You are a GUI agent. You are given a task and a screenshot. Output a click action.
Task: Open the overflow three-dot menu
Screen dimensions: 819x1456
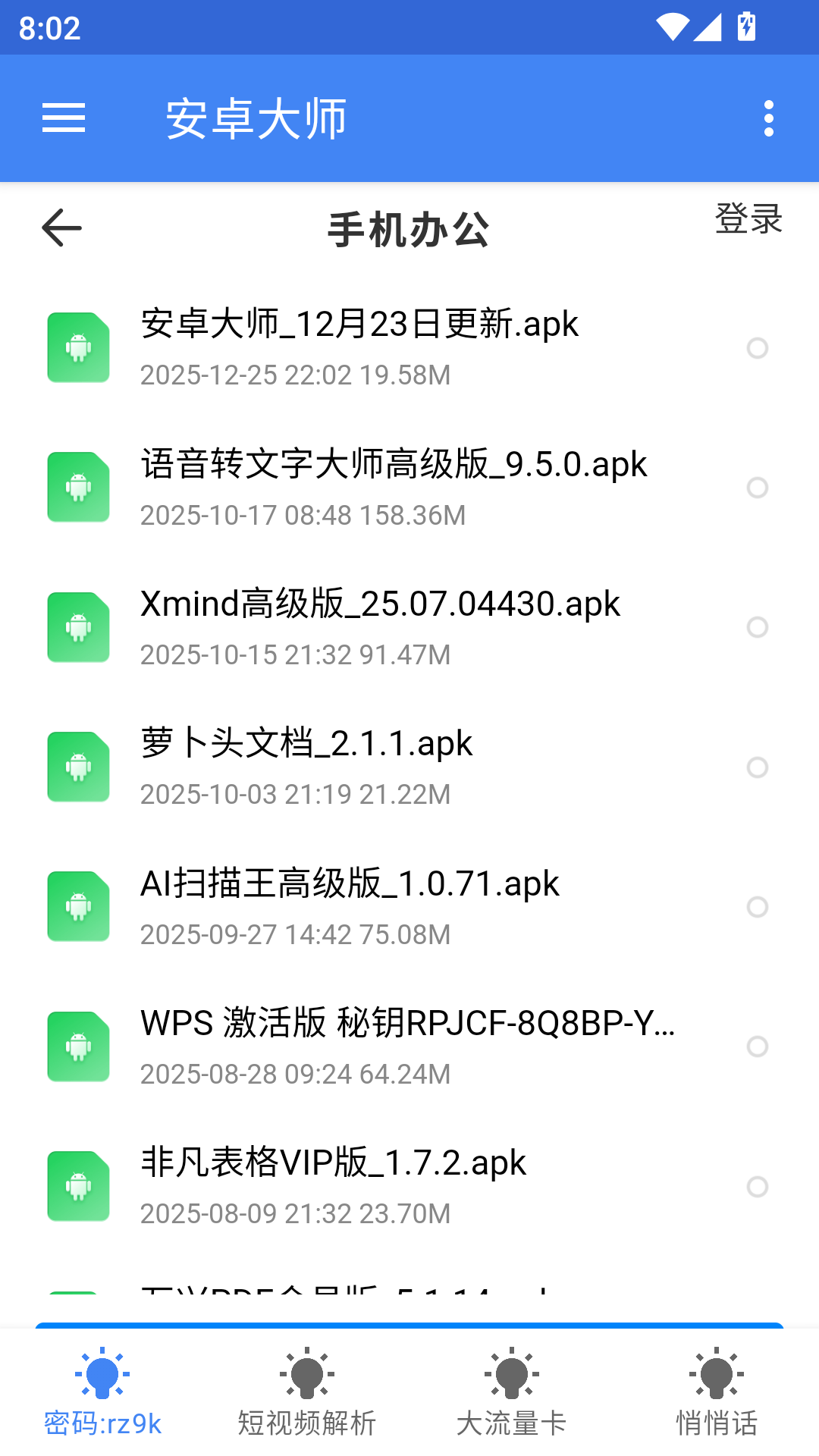point(769,118)
